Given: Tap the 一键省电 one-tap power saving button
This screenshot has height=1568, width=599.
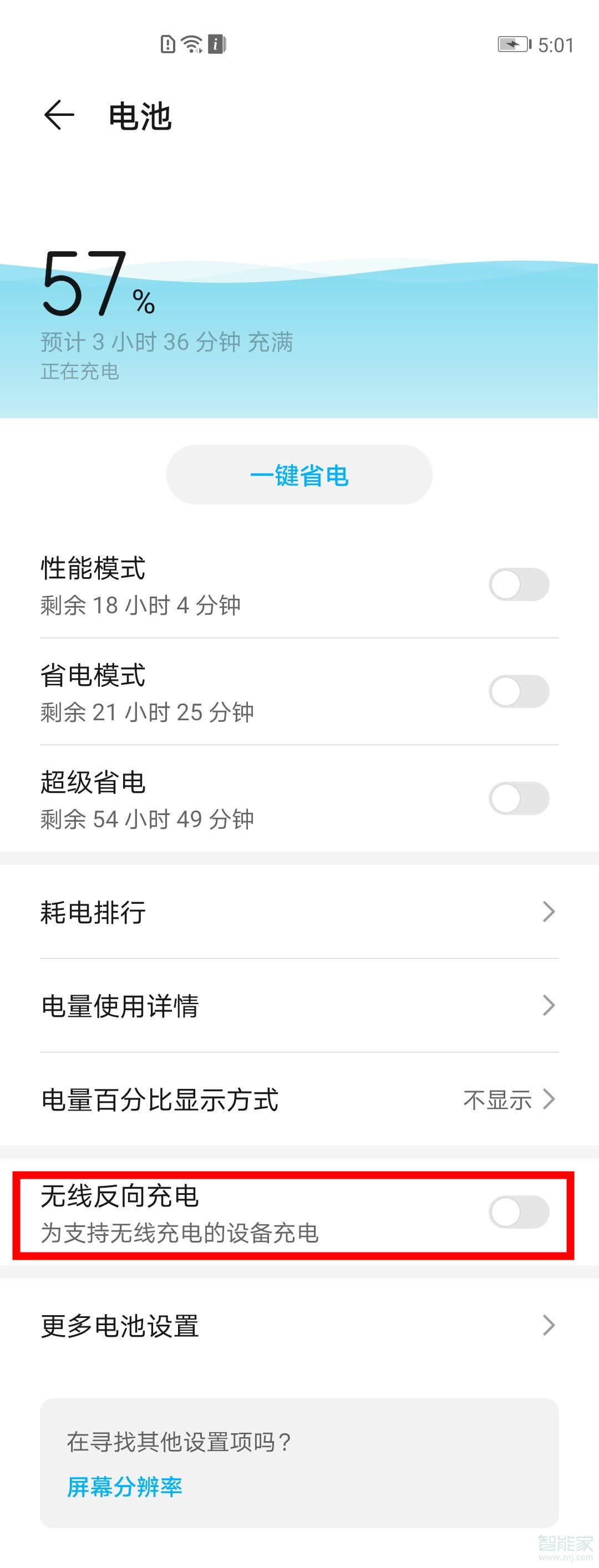Looking at the screenshot, I should (x=299, y=475).
